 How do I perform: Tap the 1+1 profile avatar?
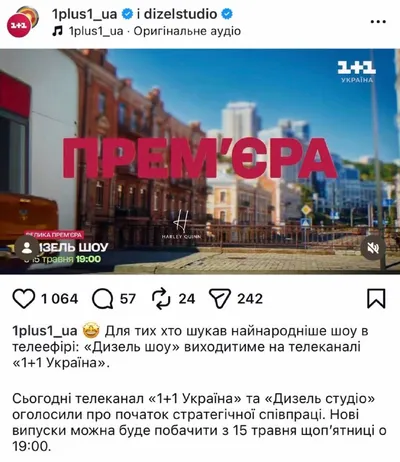pos(23,21)
